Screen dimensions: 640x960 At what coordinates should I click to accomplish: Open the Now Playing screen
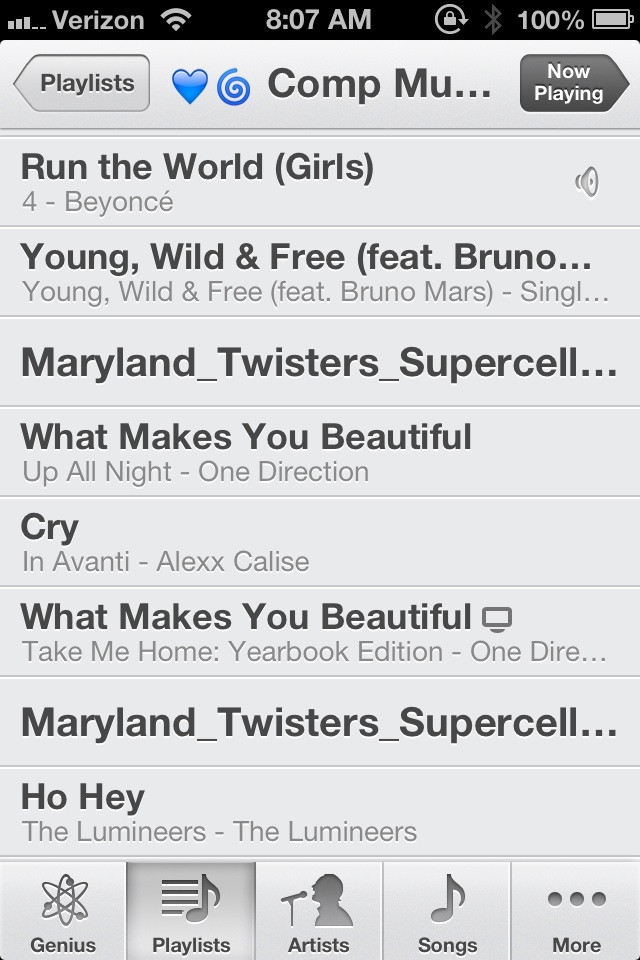[x=572, y=83]
